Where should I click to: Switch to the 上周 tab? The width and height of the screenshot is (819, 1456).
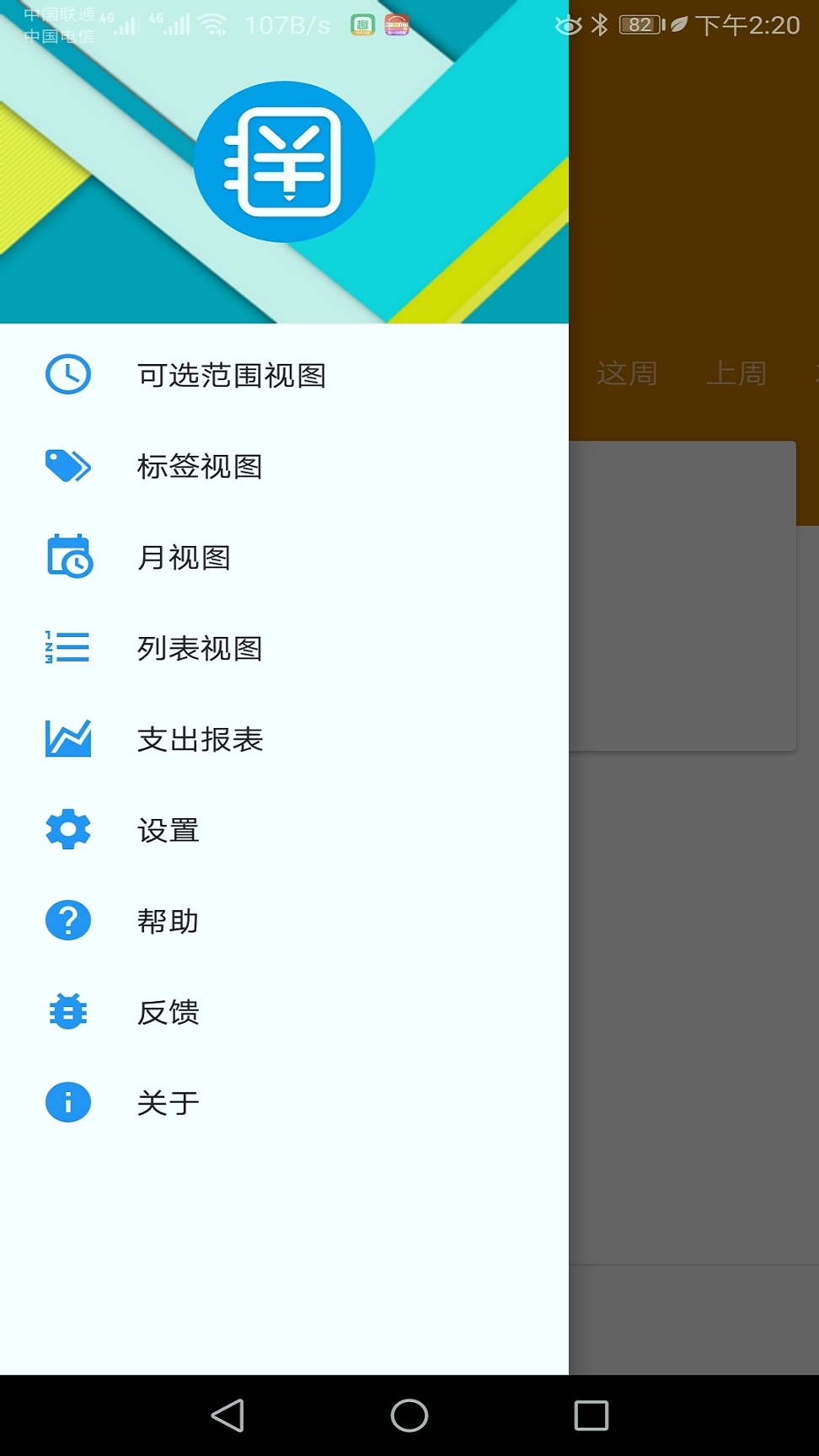point(736,373)
